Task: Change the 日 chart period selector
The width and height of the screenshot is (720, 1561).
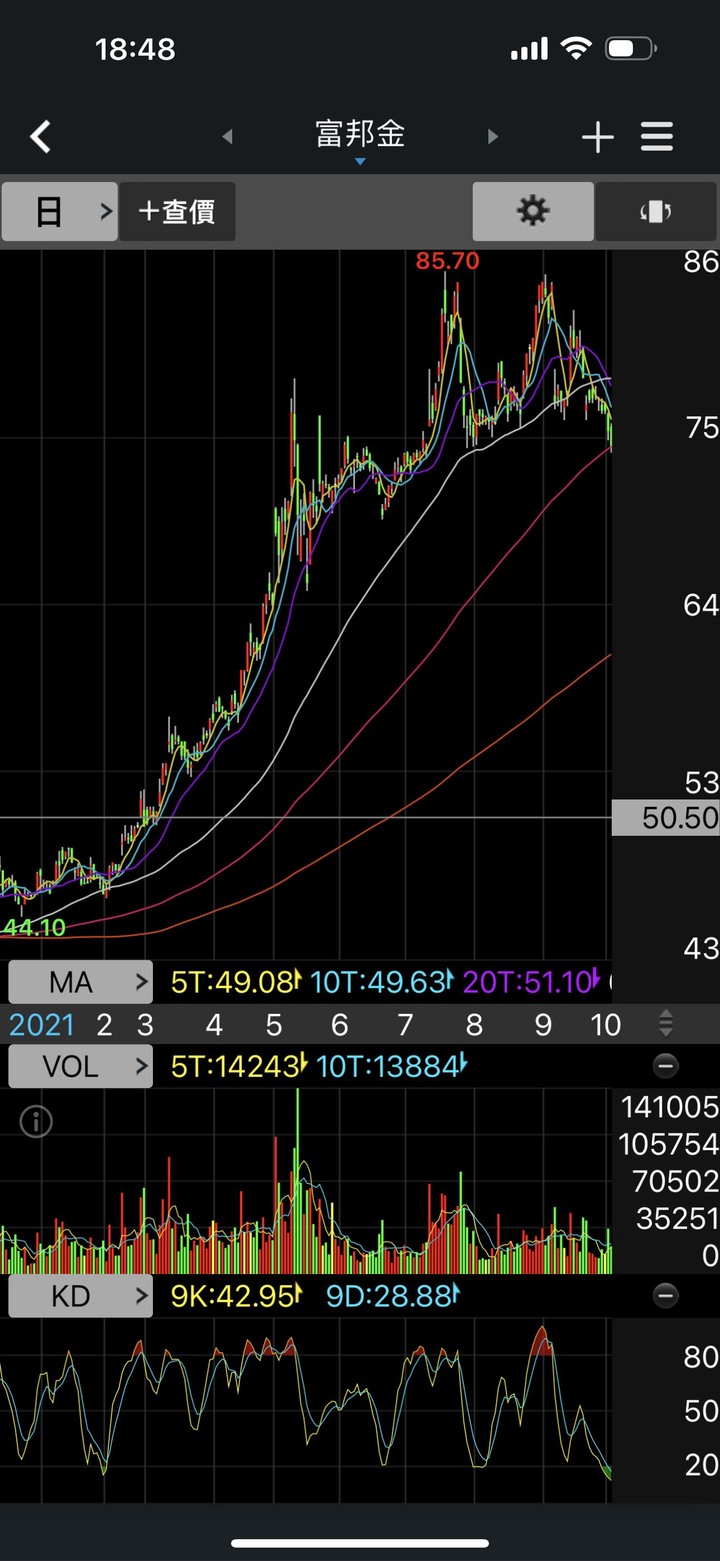Action: [60, 211]
